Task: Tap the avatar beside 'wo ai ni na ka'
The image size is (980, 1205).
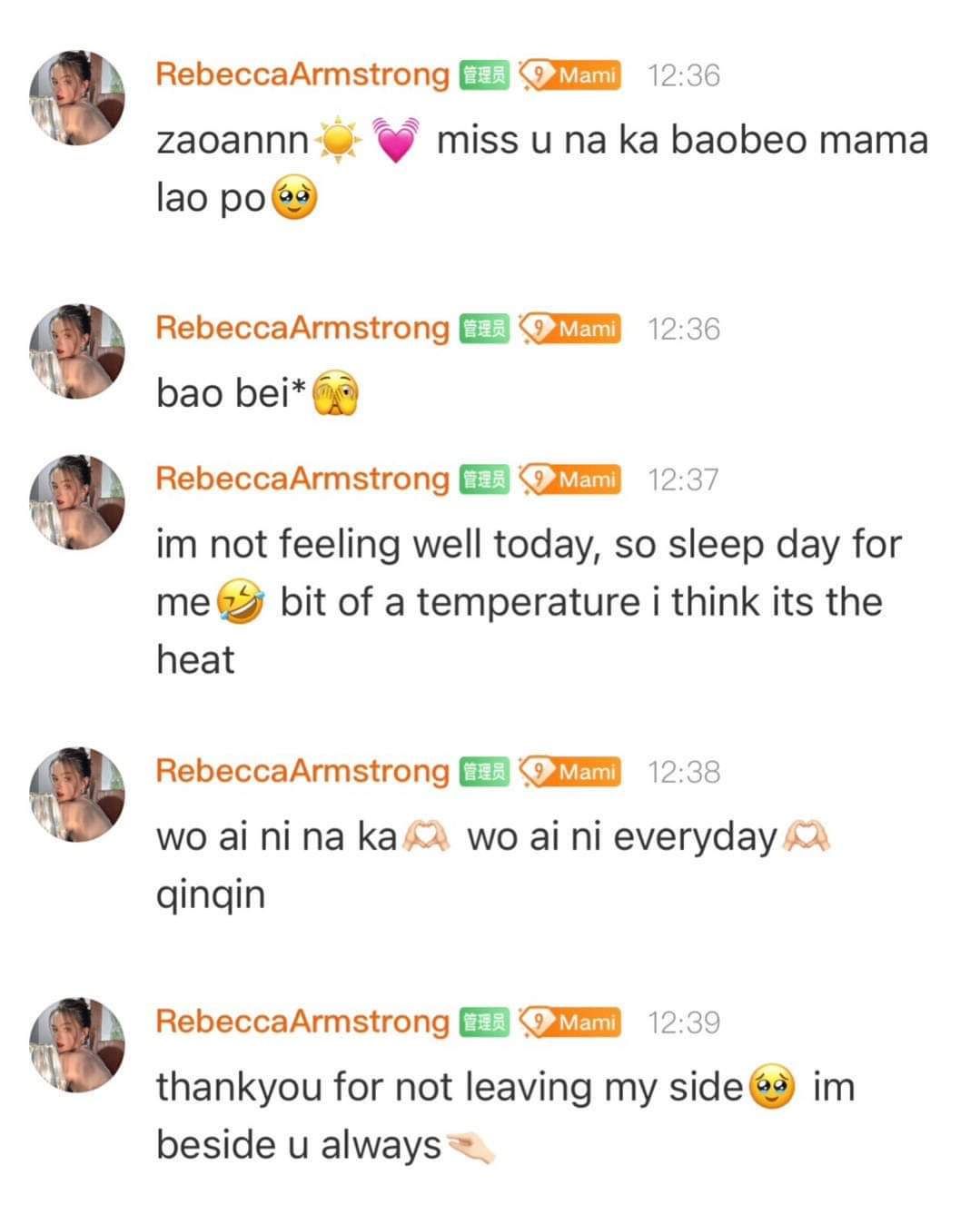Action: [77, 794]
